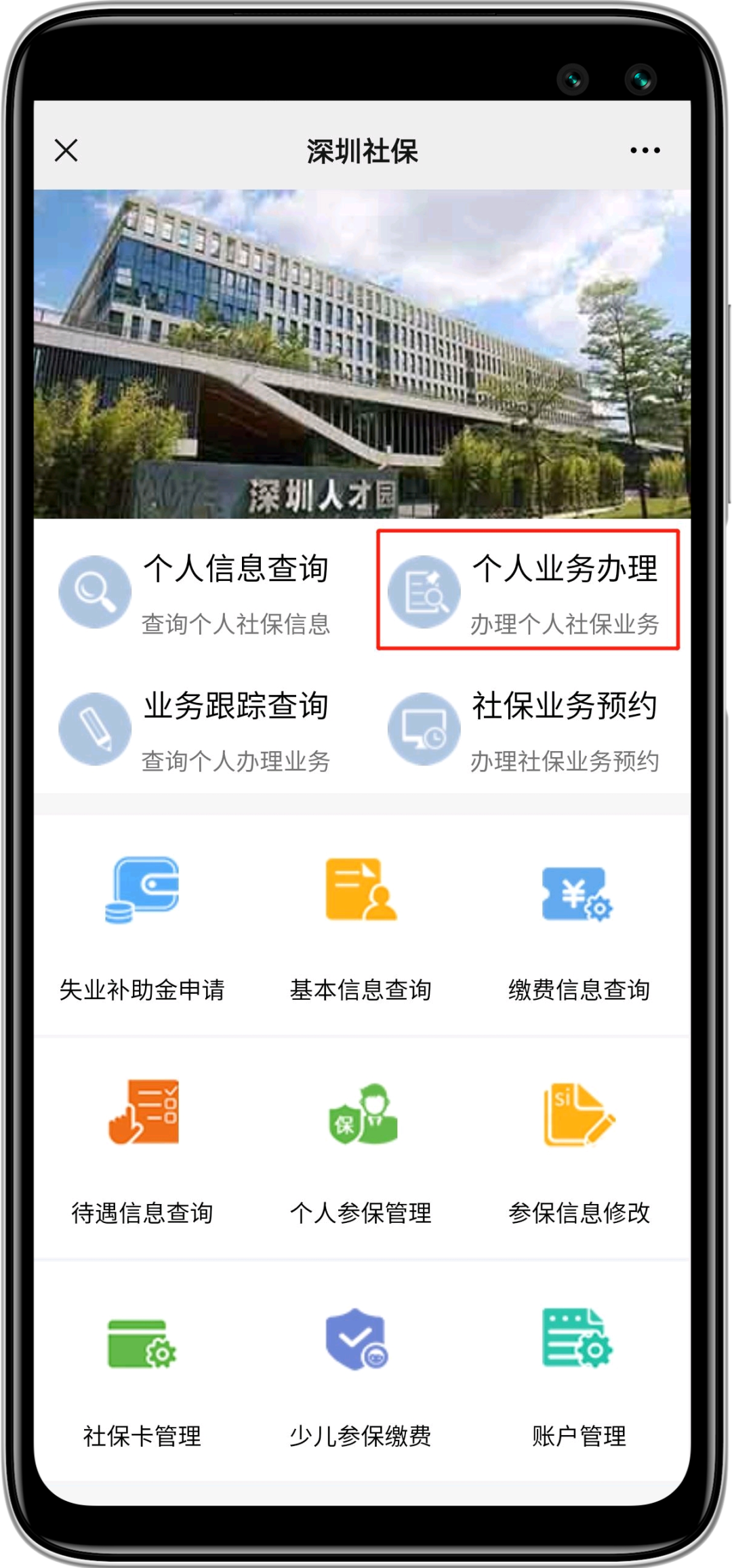Open 社保卡管理

(x=142, y=1374)
